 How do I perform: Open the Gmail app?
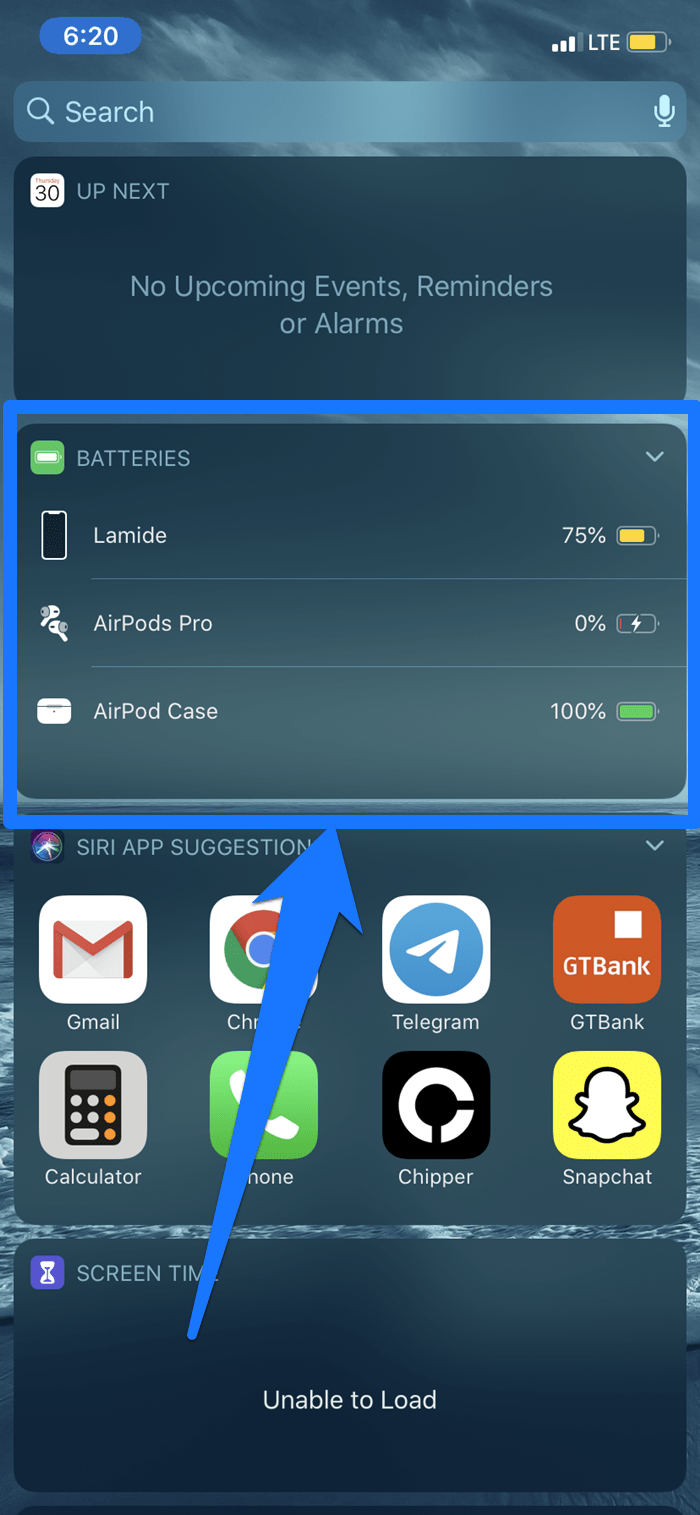pyautogui.click(x=93, y=950)
